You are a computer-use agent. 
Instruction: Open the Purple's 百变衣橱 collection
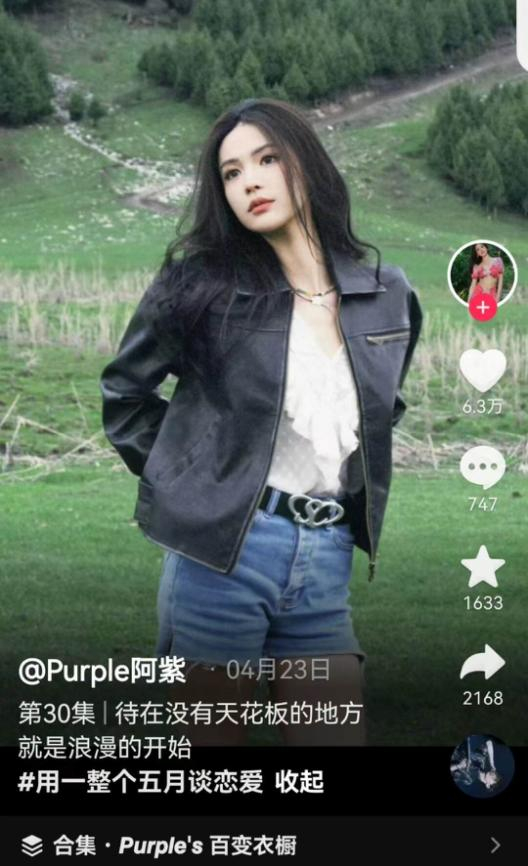(264, 845)
